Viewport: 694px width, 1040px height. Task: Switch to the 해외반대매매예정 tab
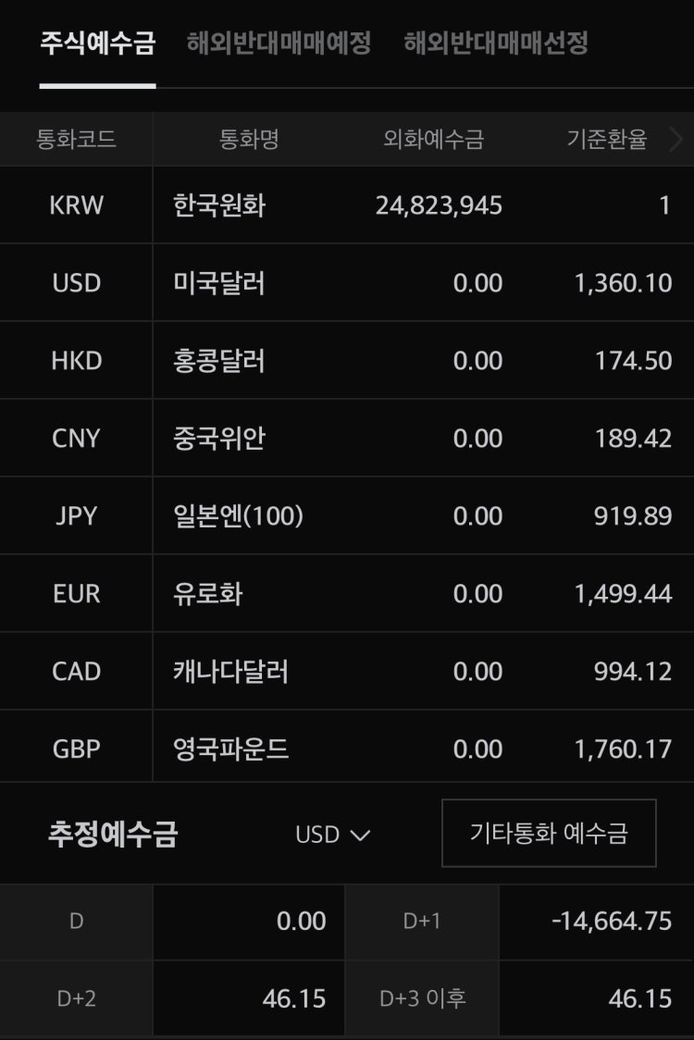279,43
